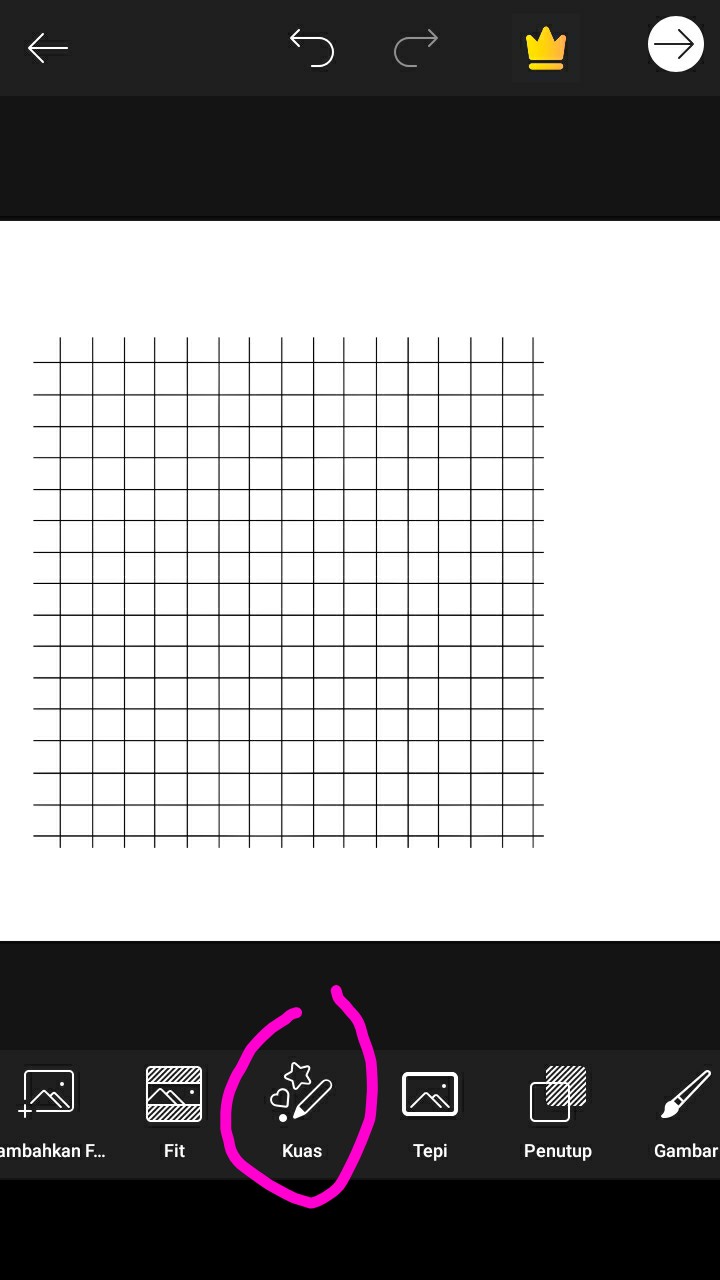Open the Tambahkan Foto tool

tap(50, 1112)
